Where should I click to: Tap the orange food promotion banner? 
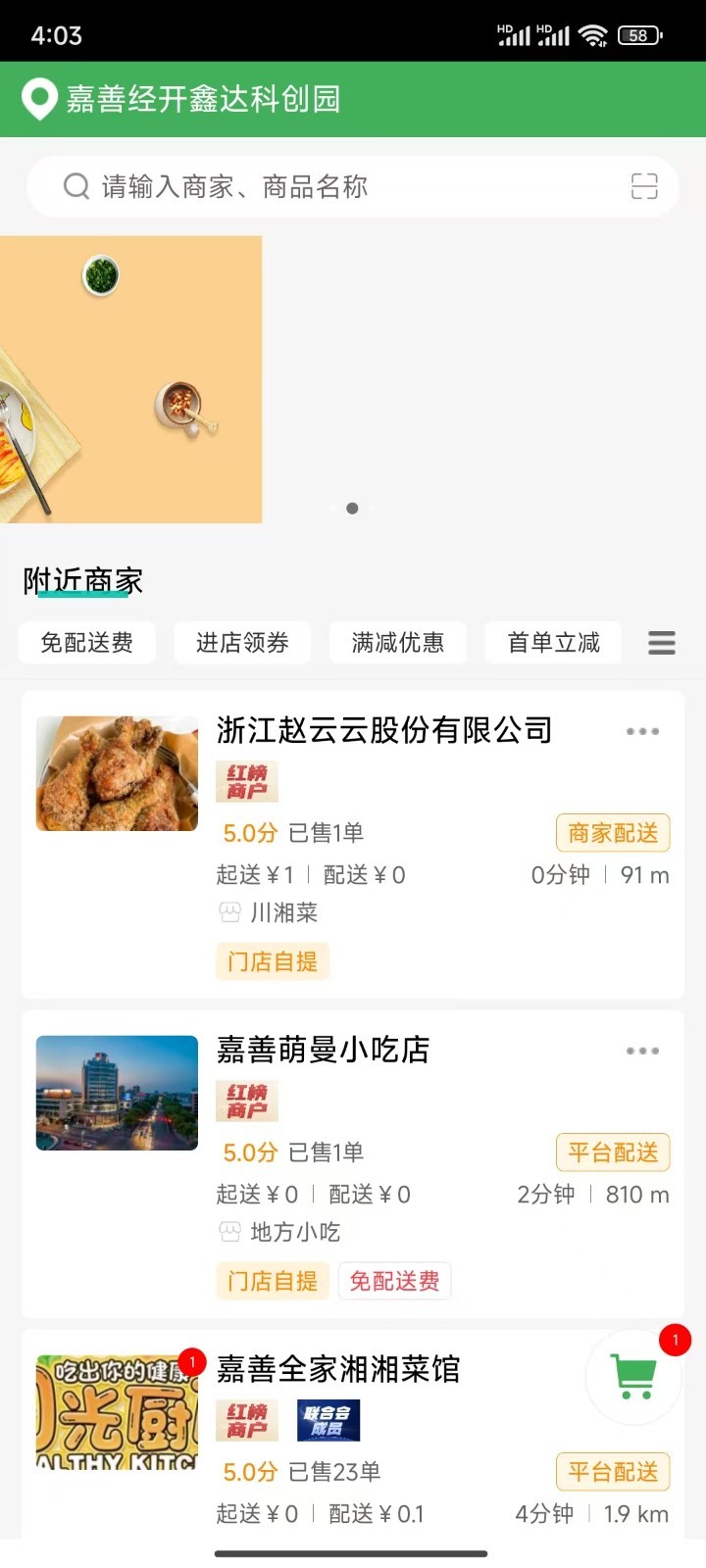tap(130, 379)
